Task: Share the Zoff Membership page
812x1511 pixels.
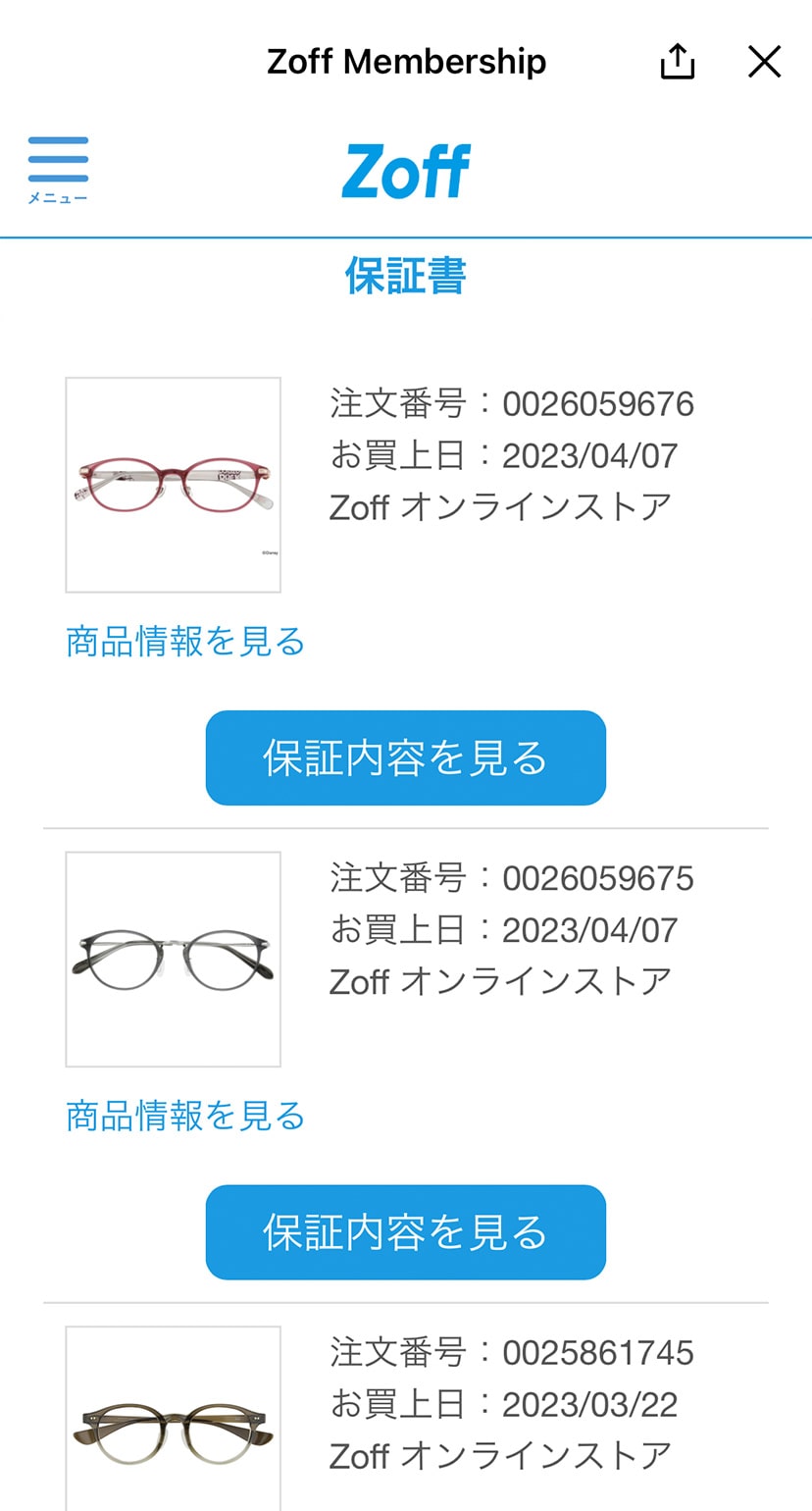Action: tap(677, 62)
